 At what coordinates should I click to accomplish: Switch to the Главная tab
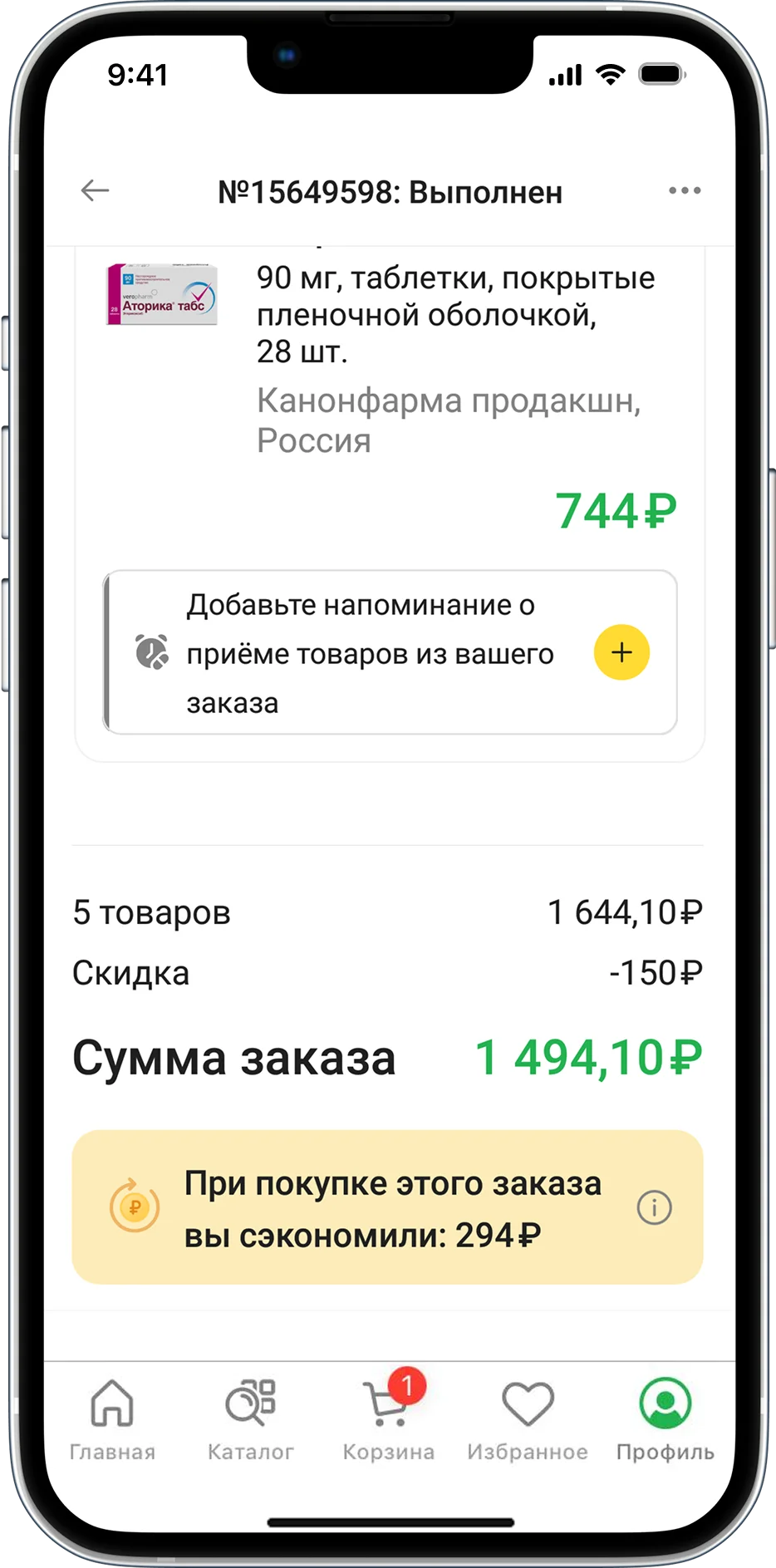(112, 1419)
